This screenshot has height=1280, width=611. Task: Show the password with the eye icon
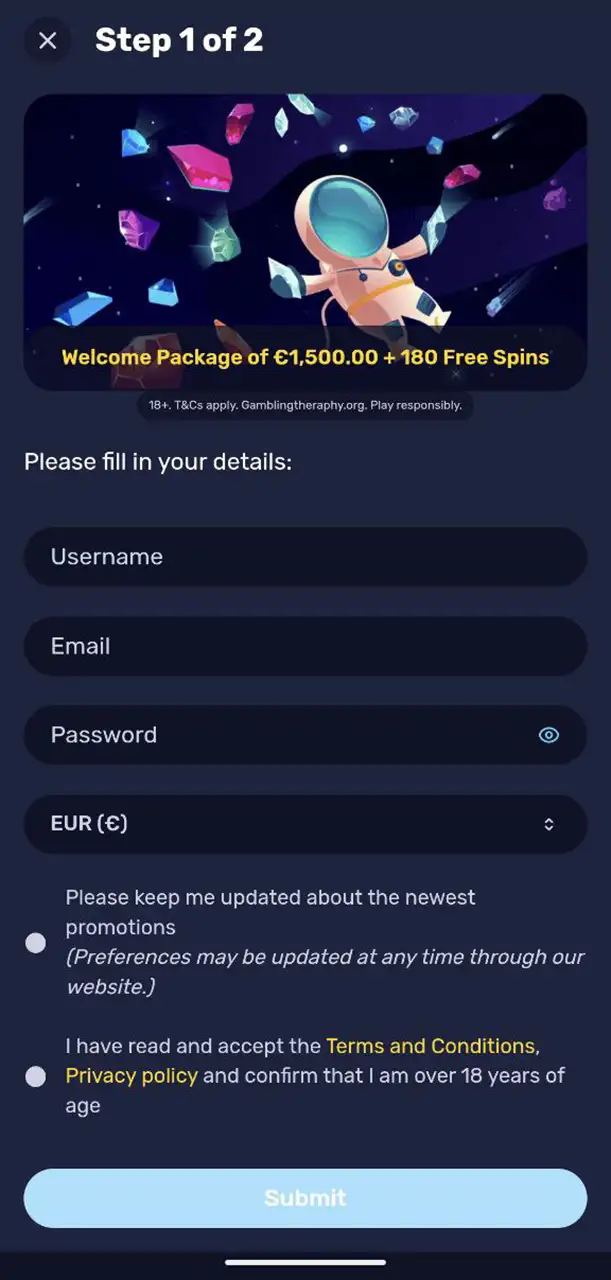click(x=548, y=735)
